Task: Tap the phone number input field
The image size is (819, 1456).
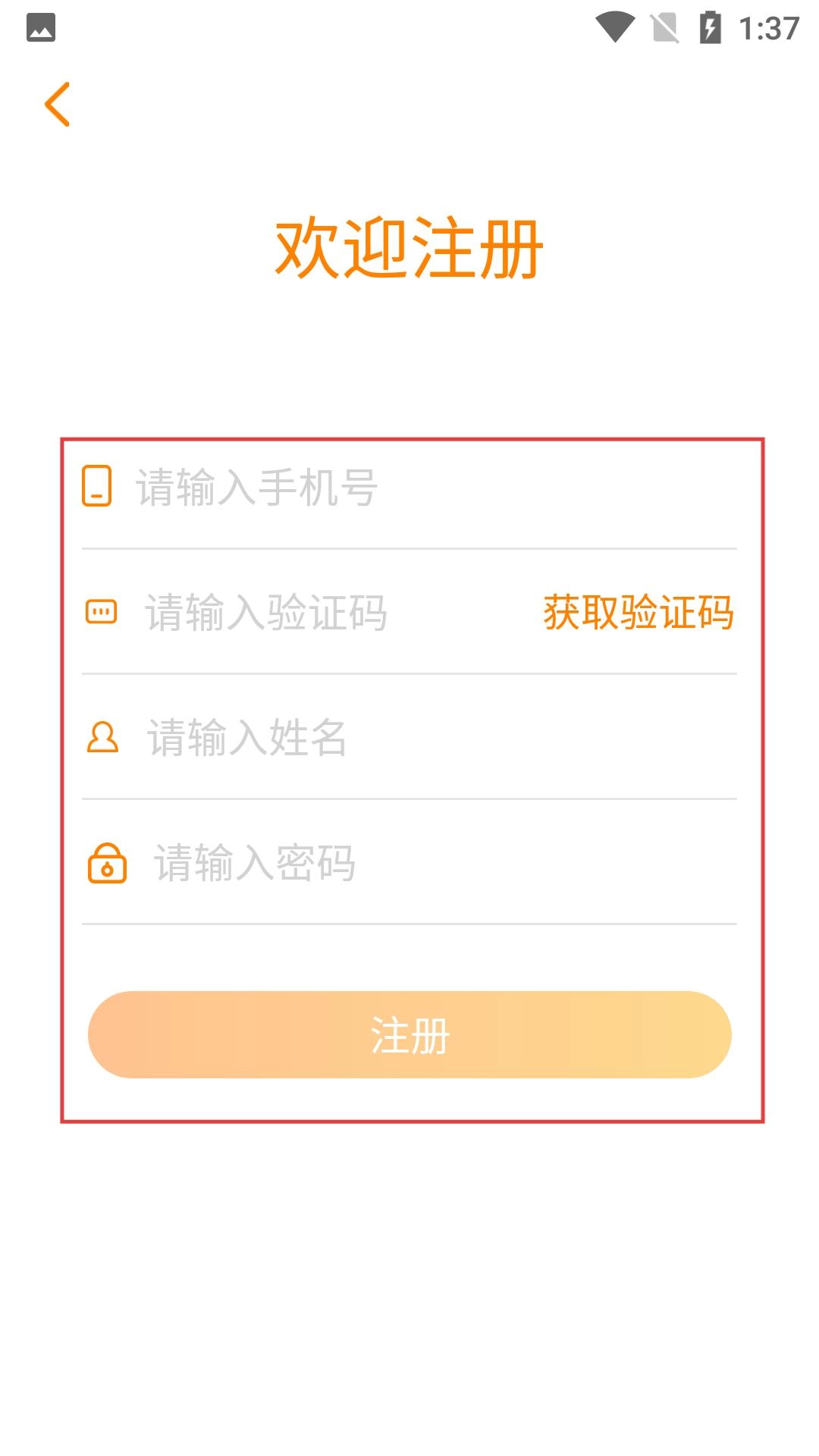Action: [425, 487]
